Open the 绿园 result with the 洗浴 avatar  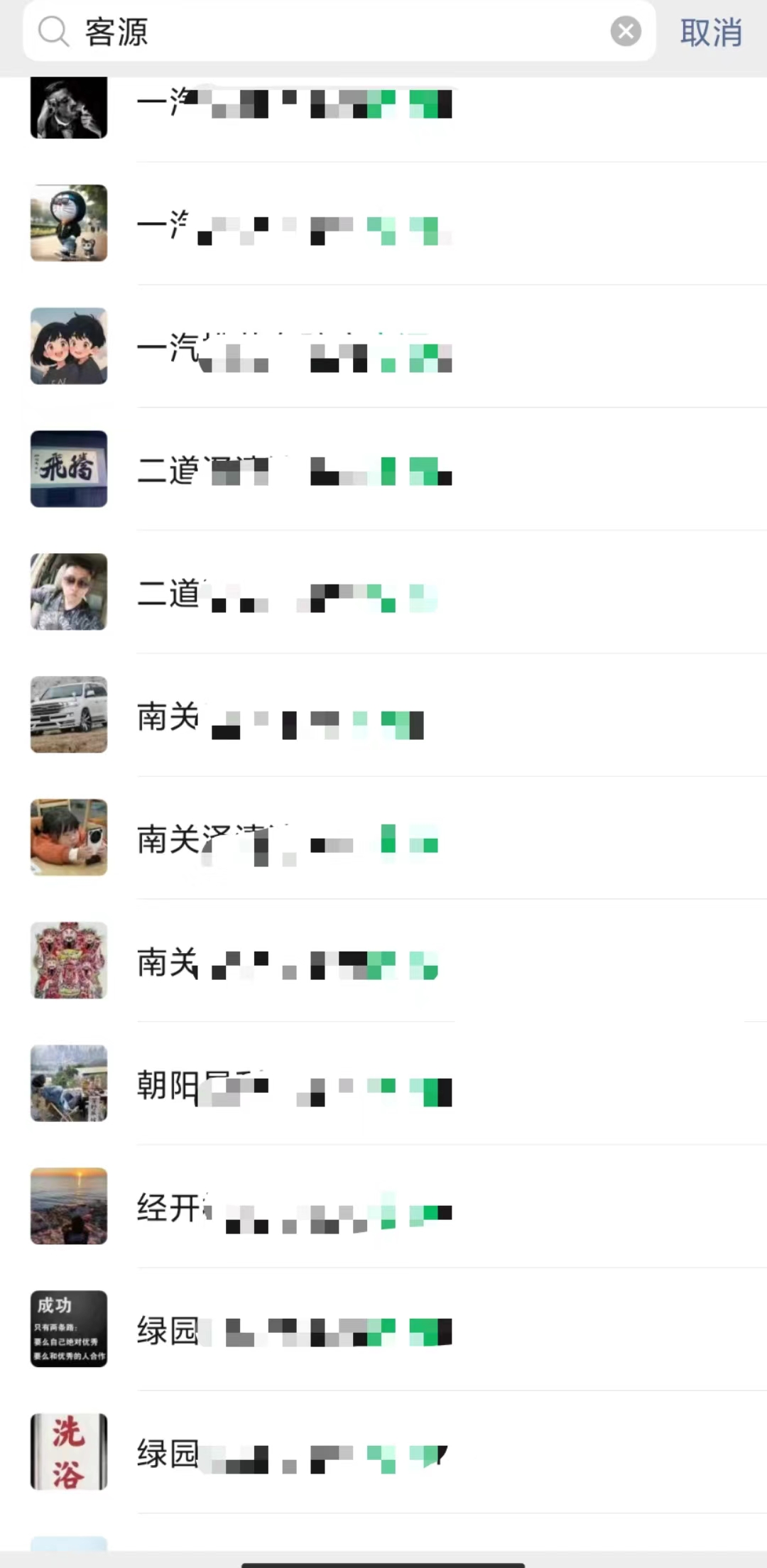(x=383, y=1452)
